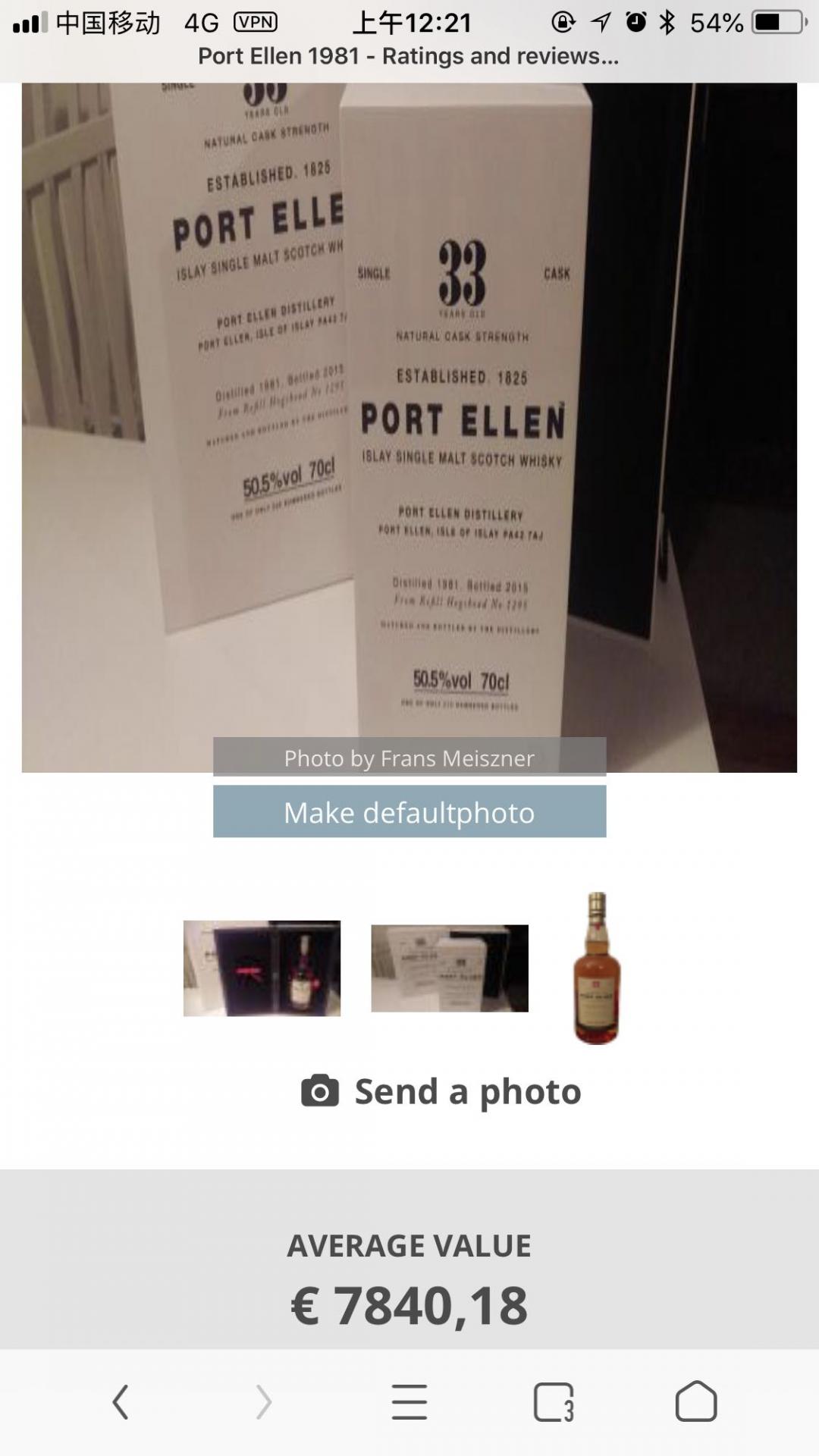The height and width of the screenshot is (1456, 819).
Task: Select the white Port Ellen boxes thumbnail
Action: pyautogui.click(x=450, y=968)
